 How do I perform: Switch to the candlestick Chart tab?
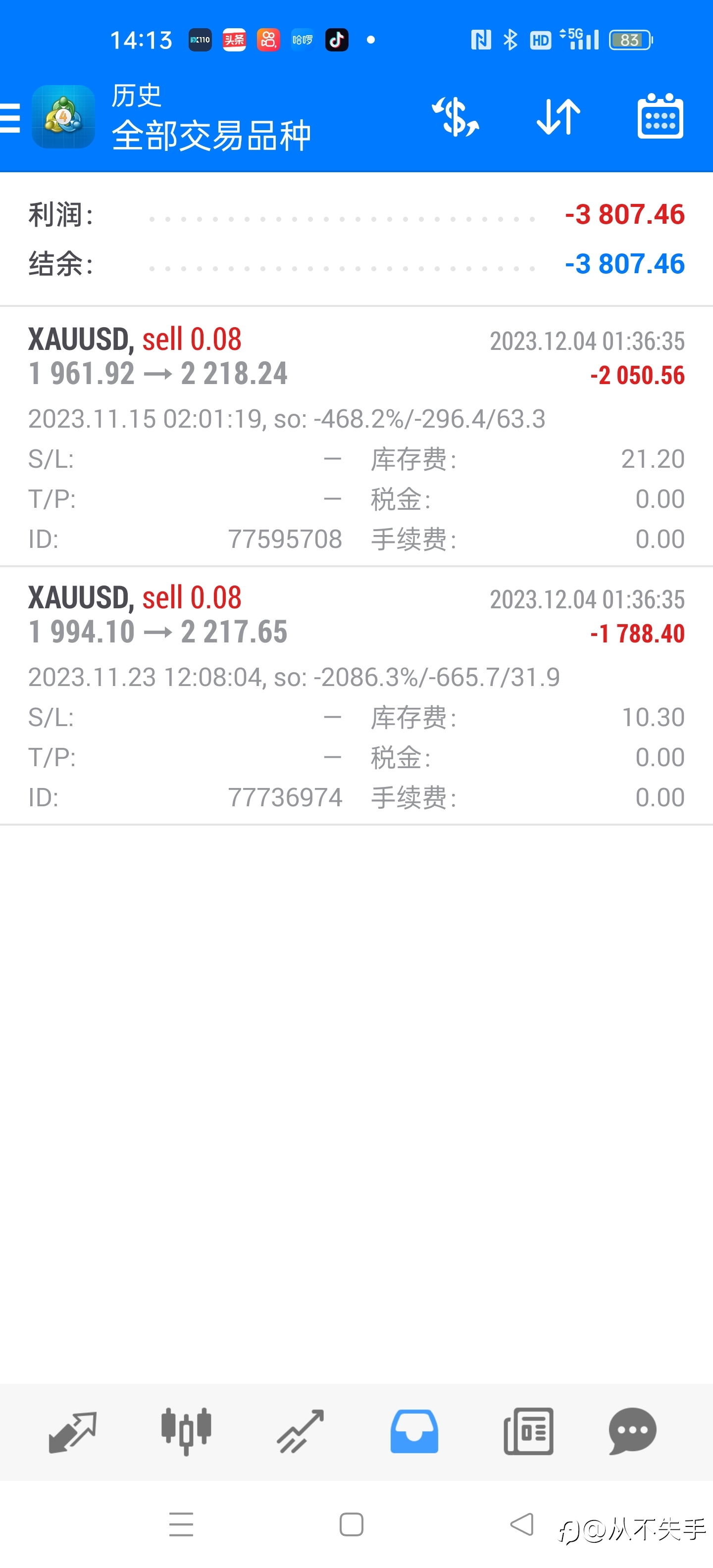(186, 1432)
